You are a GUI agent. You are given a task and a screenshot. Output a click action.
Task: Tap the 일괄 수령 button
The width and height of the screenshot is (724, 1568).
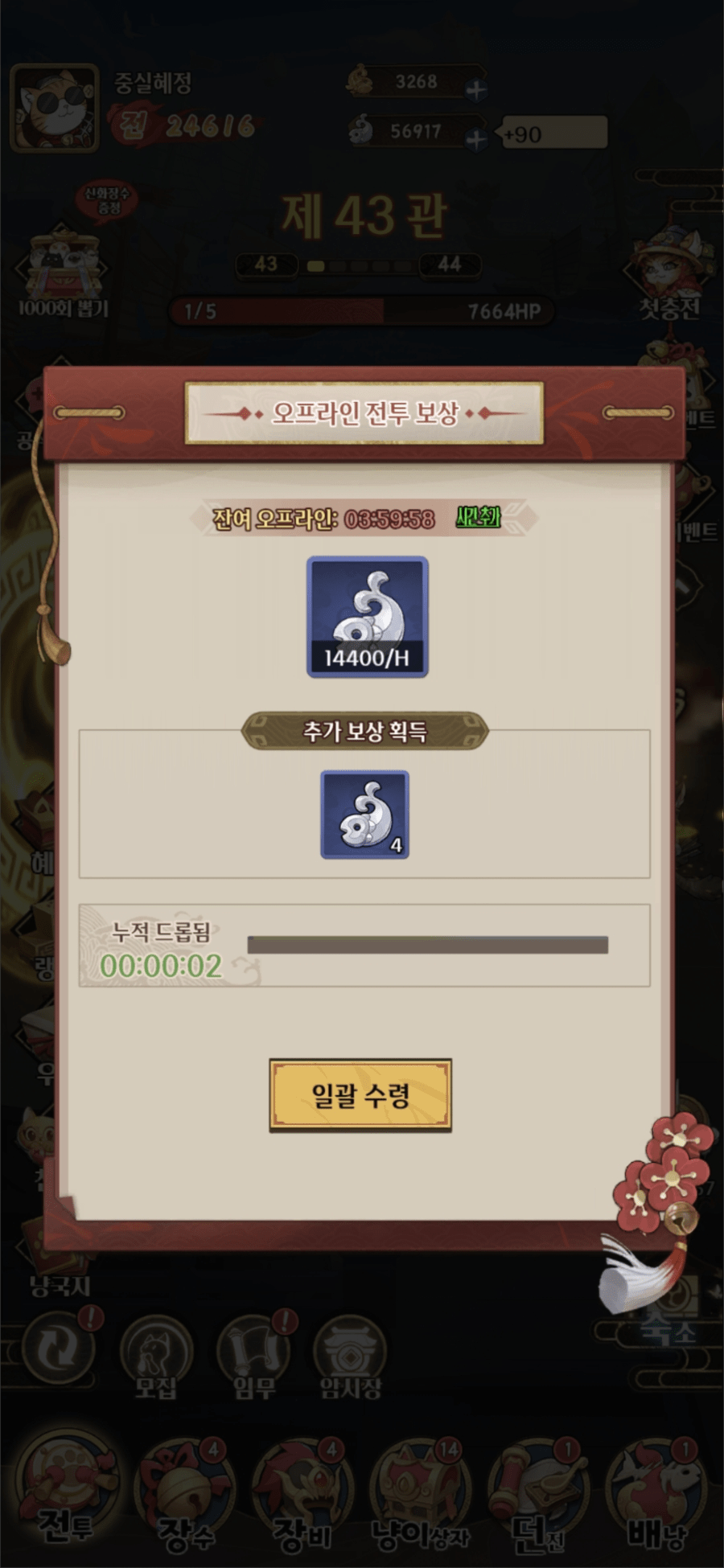click(x=360, y=1095)
